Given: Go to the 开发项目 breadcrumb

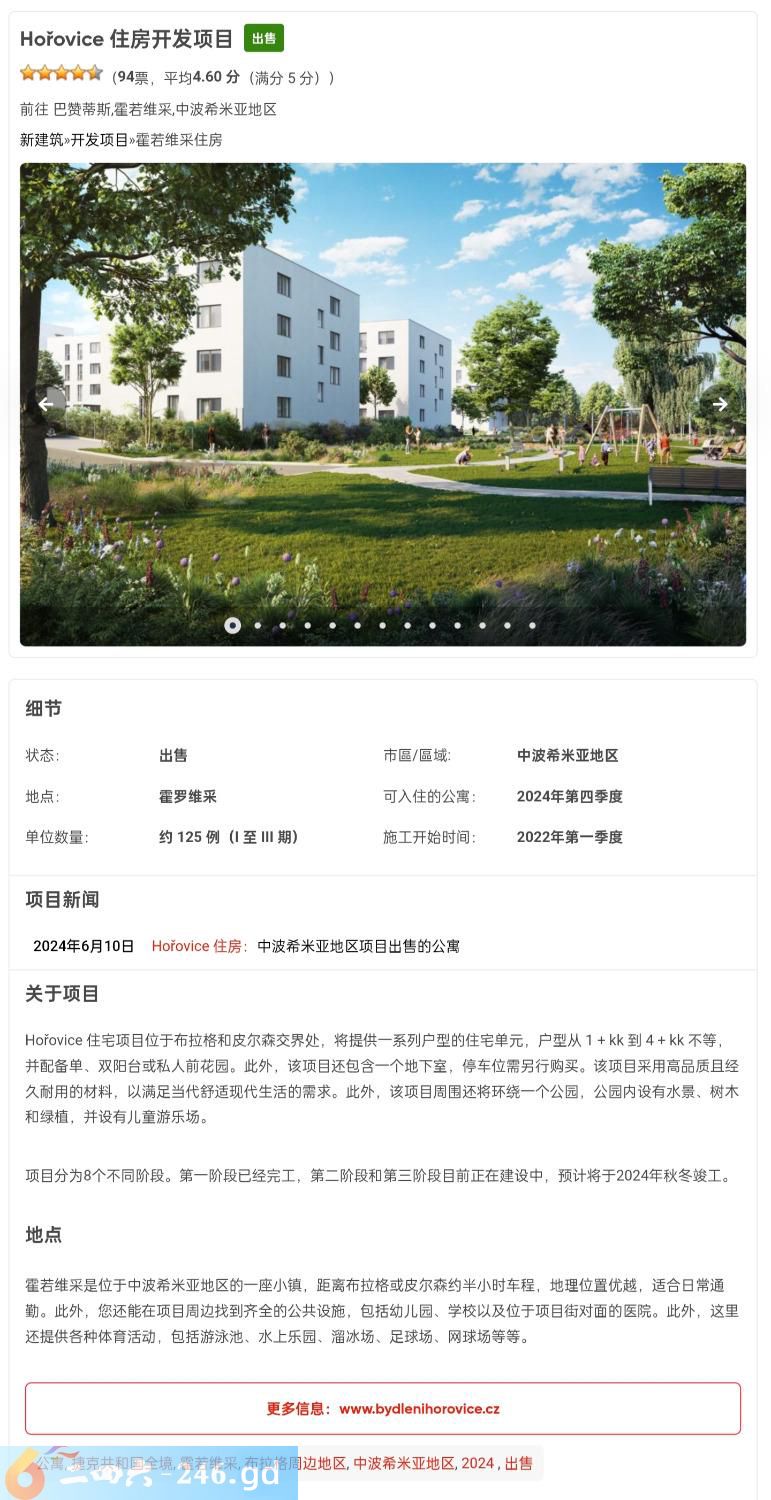Looking at the screenshot, I should coord(99,140).
